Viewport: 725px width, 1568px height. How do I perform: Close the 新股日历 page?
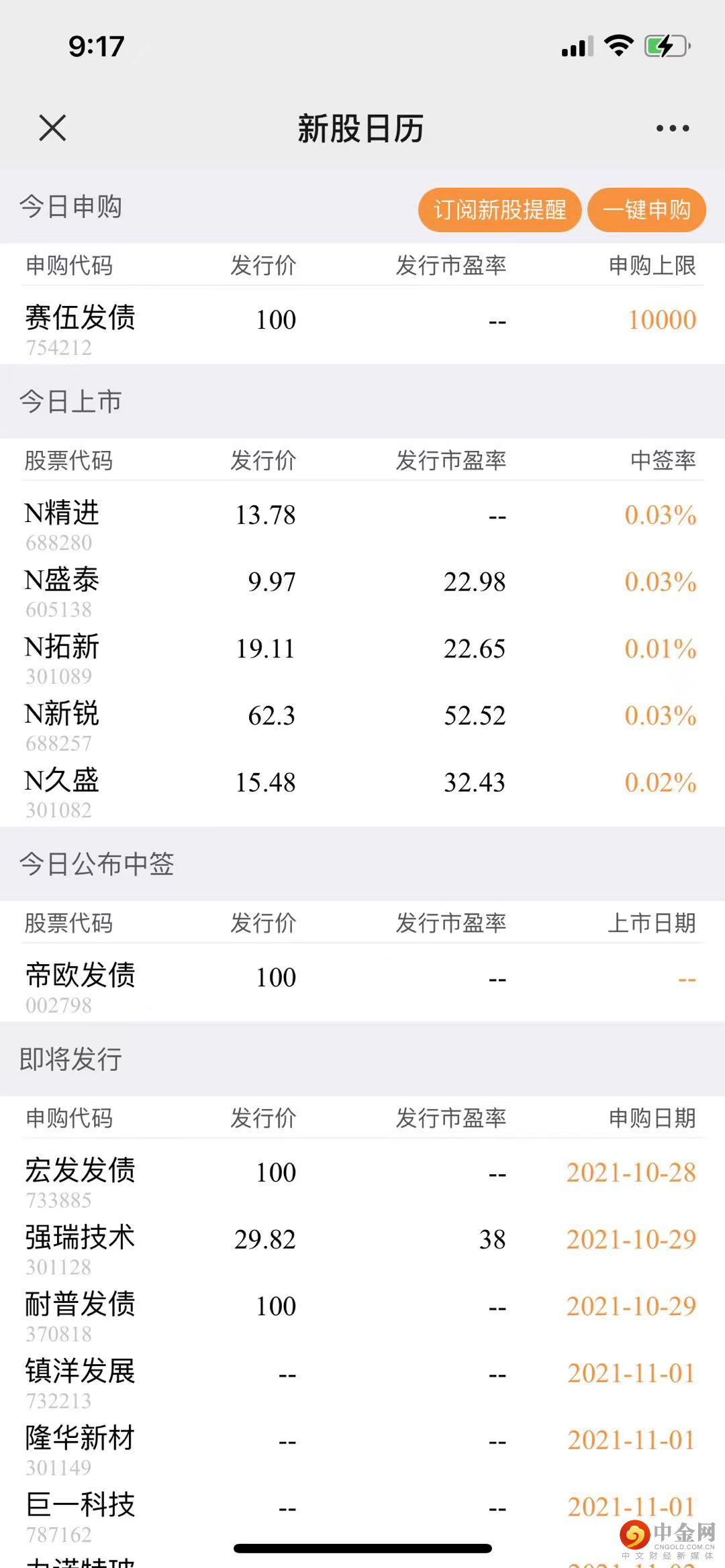click(x=52, y=127)
